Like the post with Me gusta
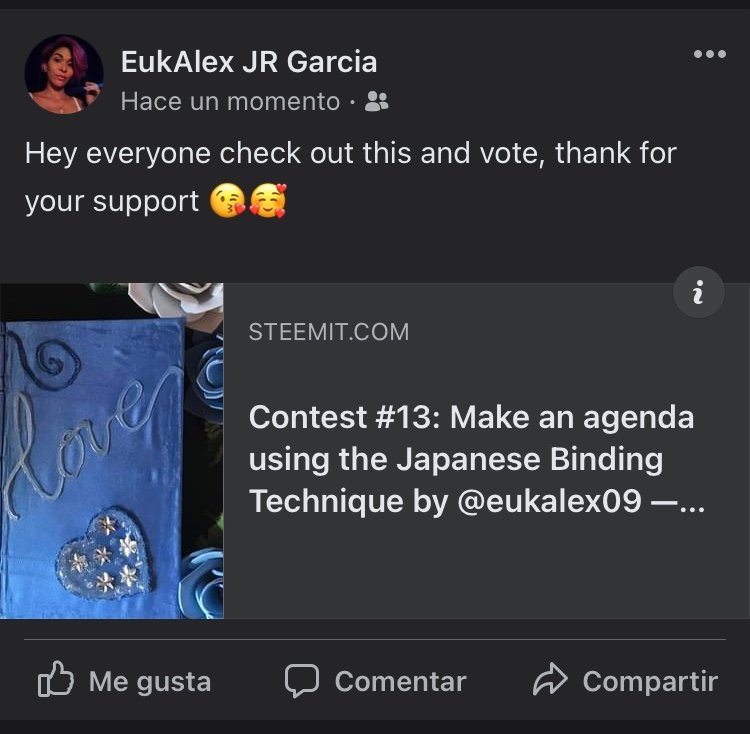This screenshot has height=734, width=750. coord(125,681)
